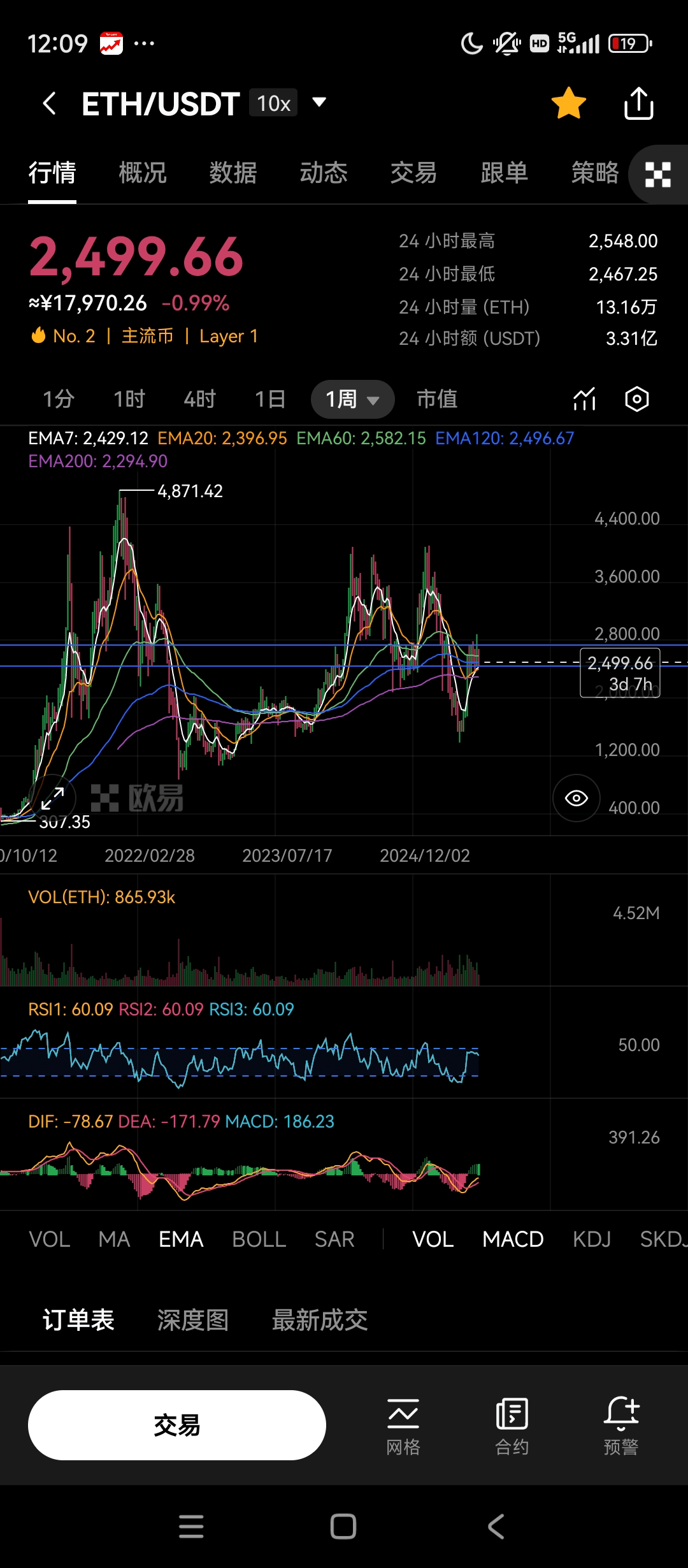Go back from the ETH/USDT page
This screenshot has width=688, height=1568.
click(49, 103)
